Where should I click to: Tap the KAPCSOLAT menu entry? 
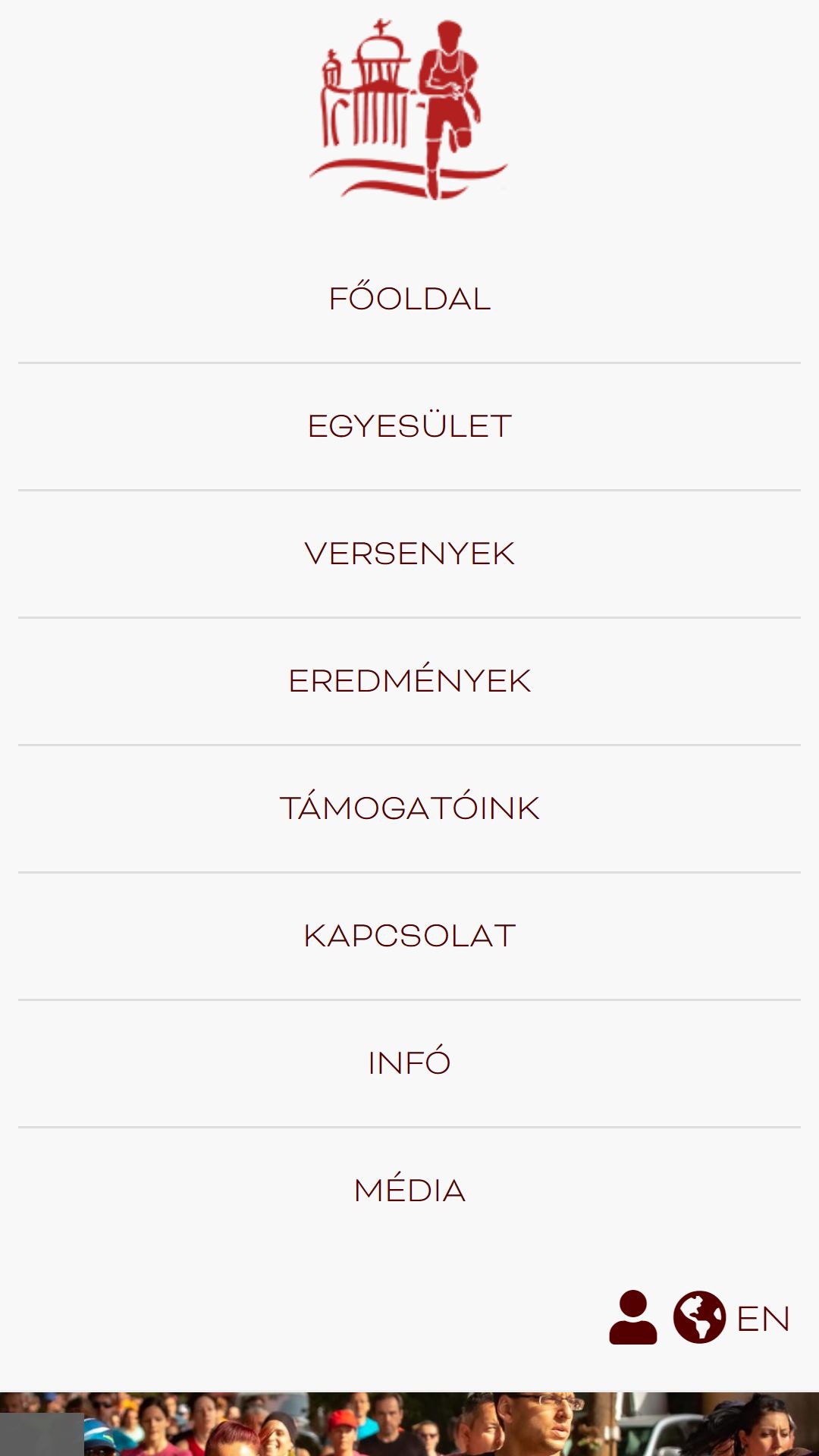click(409, 936)
